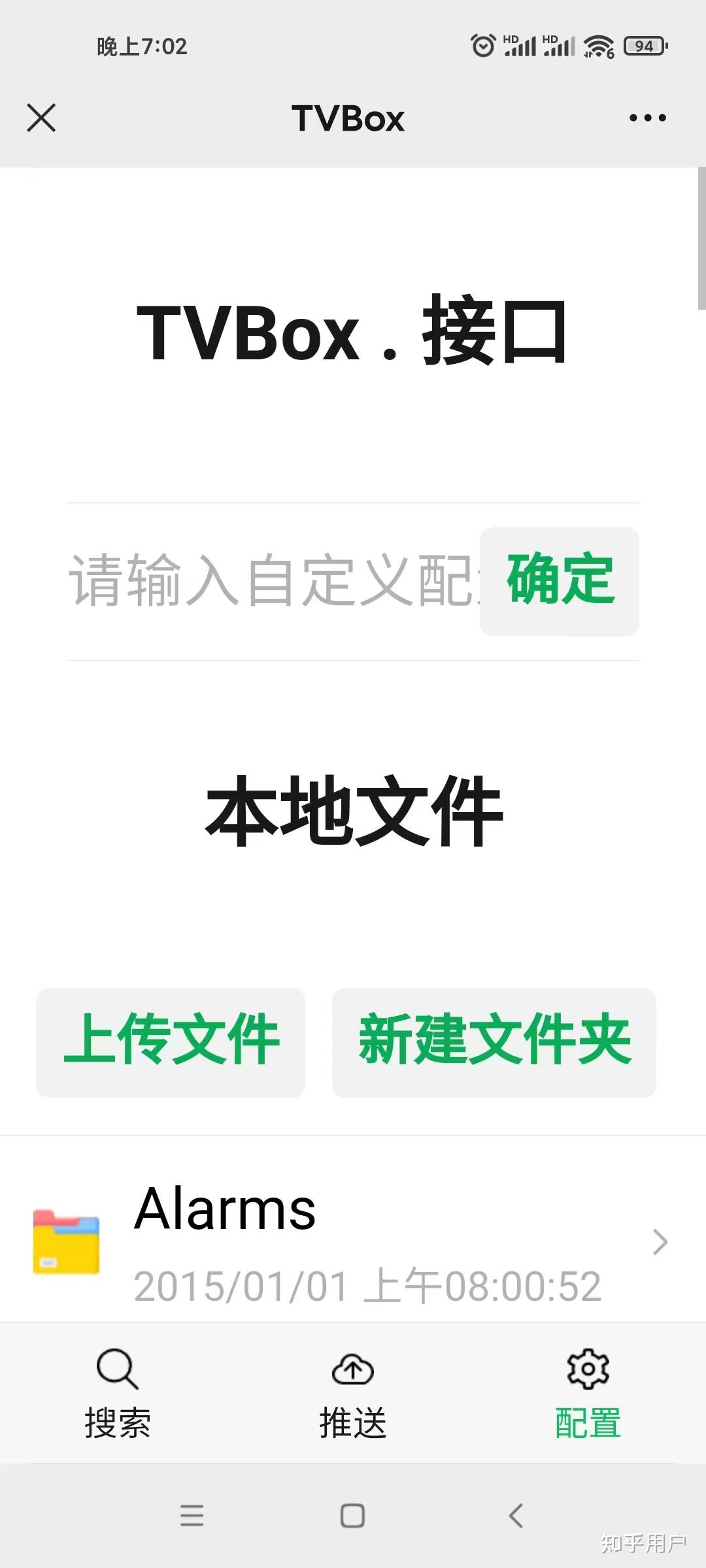706x1568 pixels.
Task: Open the three-dot overflow menu
Action: click(x=647, y=118)
